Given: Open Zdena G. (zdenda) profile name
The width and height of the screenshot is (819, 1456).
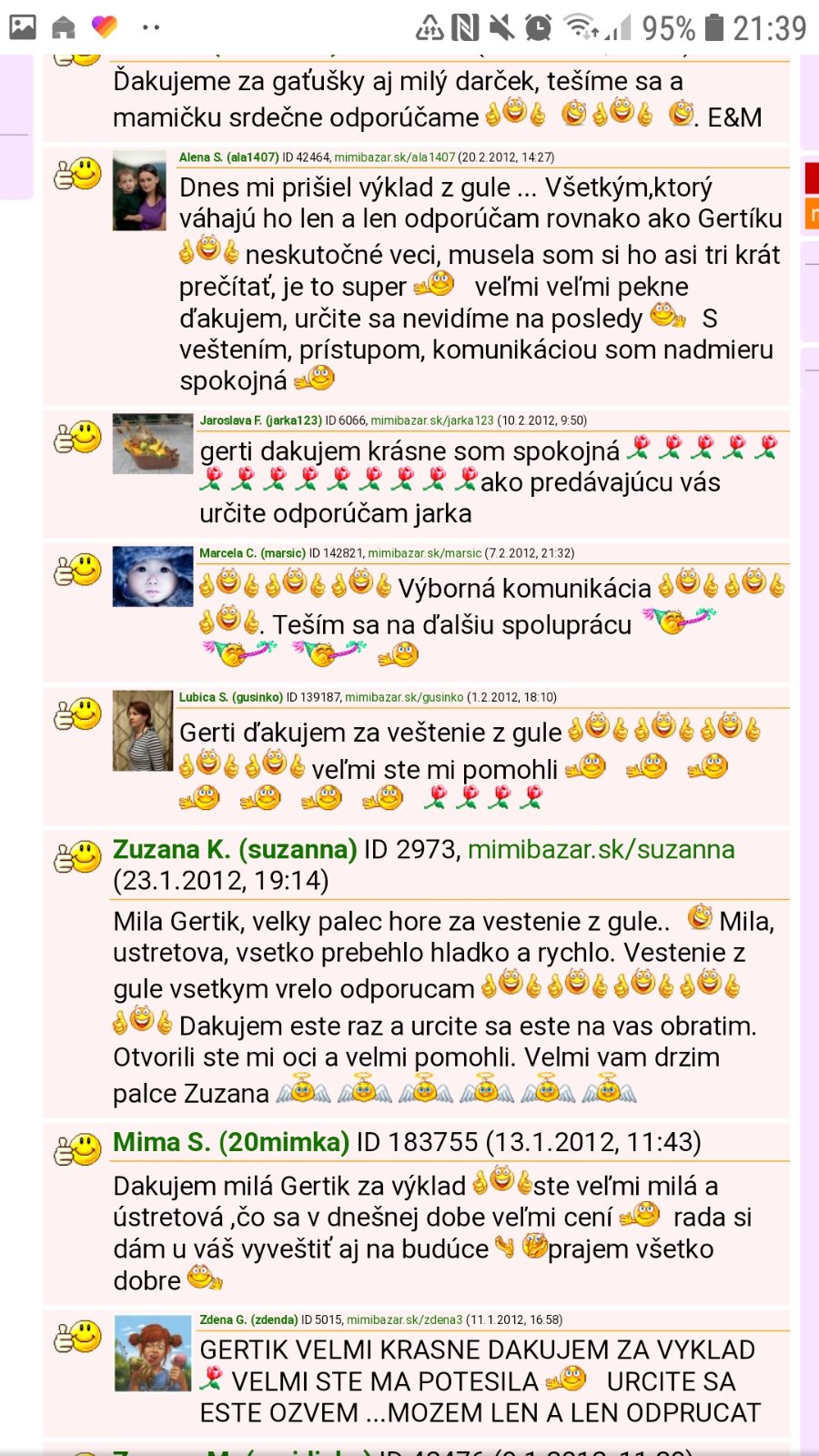Looking at the screenshot, I should 248,1319.
